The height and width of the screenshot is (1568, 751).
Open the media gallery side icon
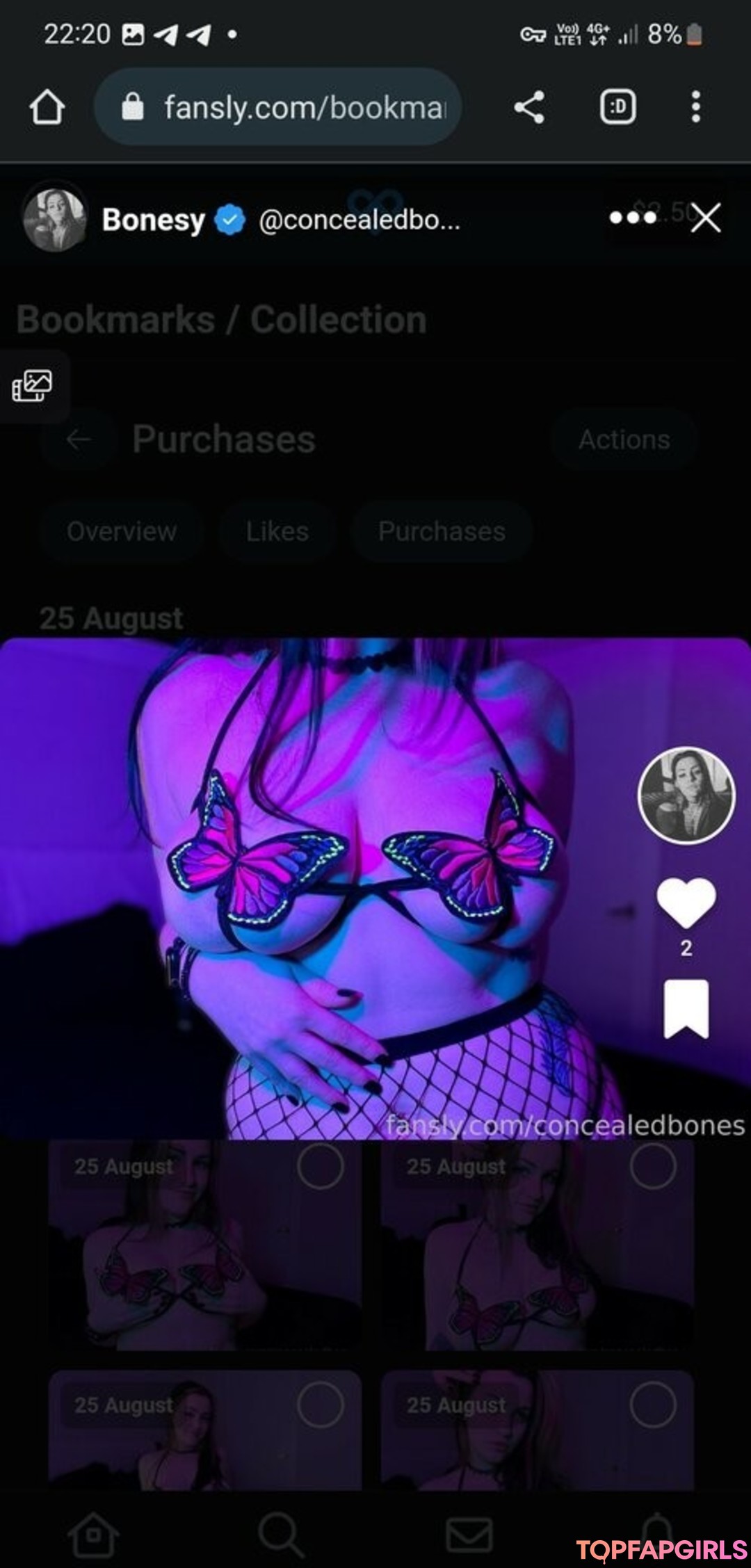(32, 386)
